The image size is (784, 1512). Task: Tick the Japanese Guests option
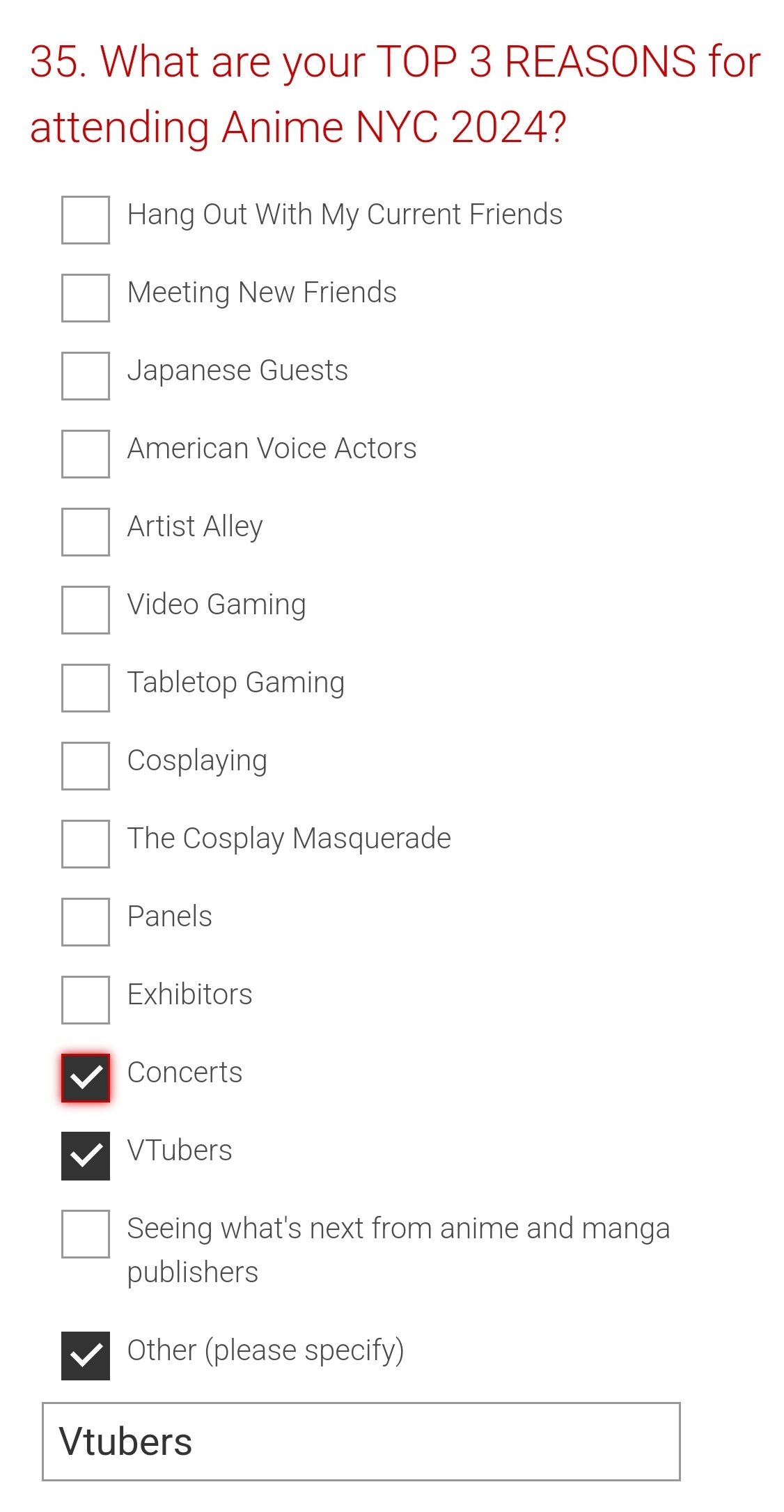pos(86,376)
